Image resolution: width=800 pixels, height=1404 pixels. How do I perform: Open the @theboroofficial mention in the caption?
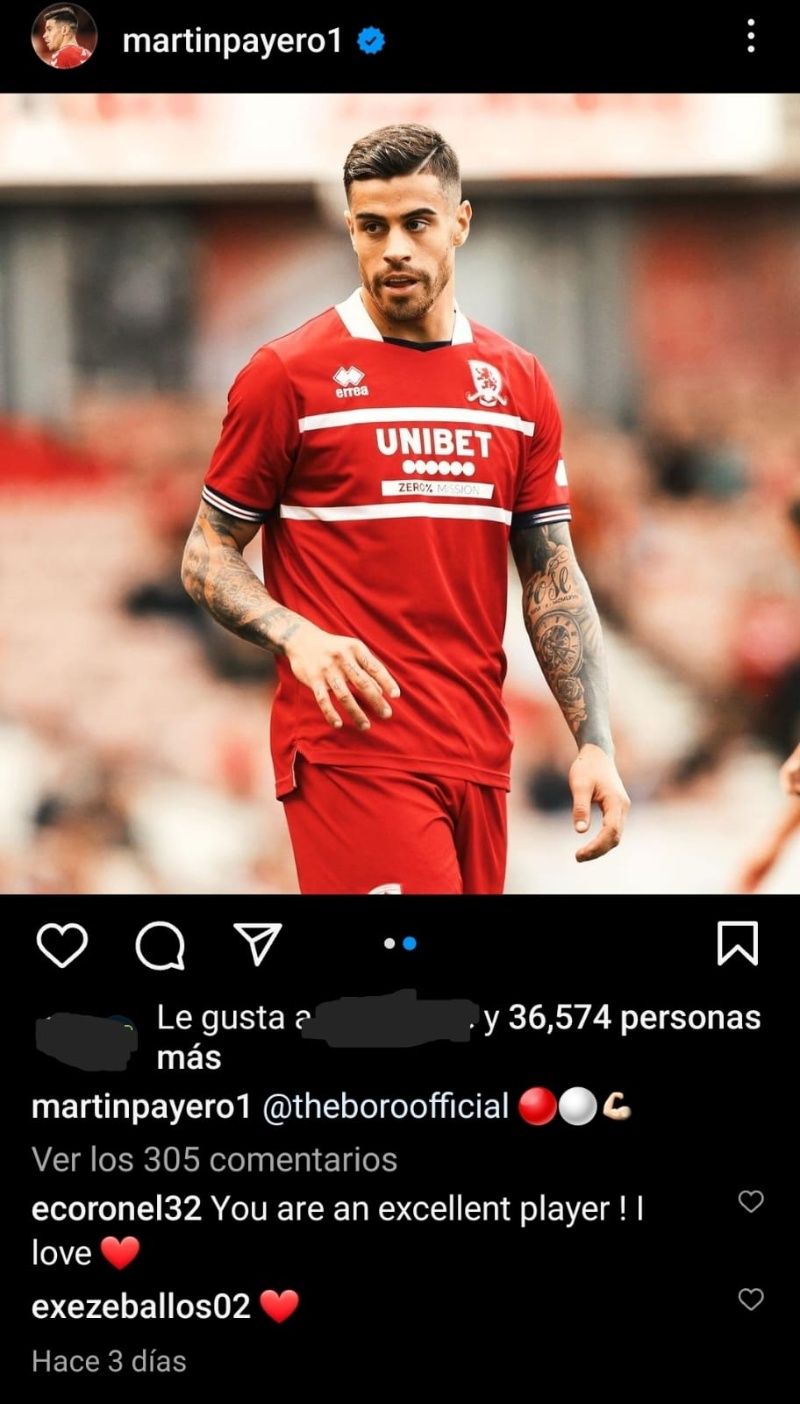(x=385, y=1107)
